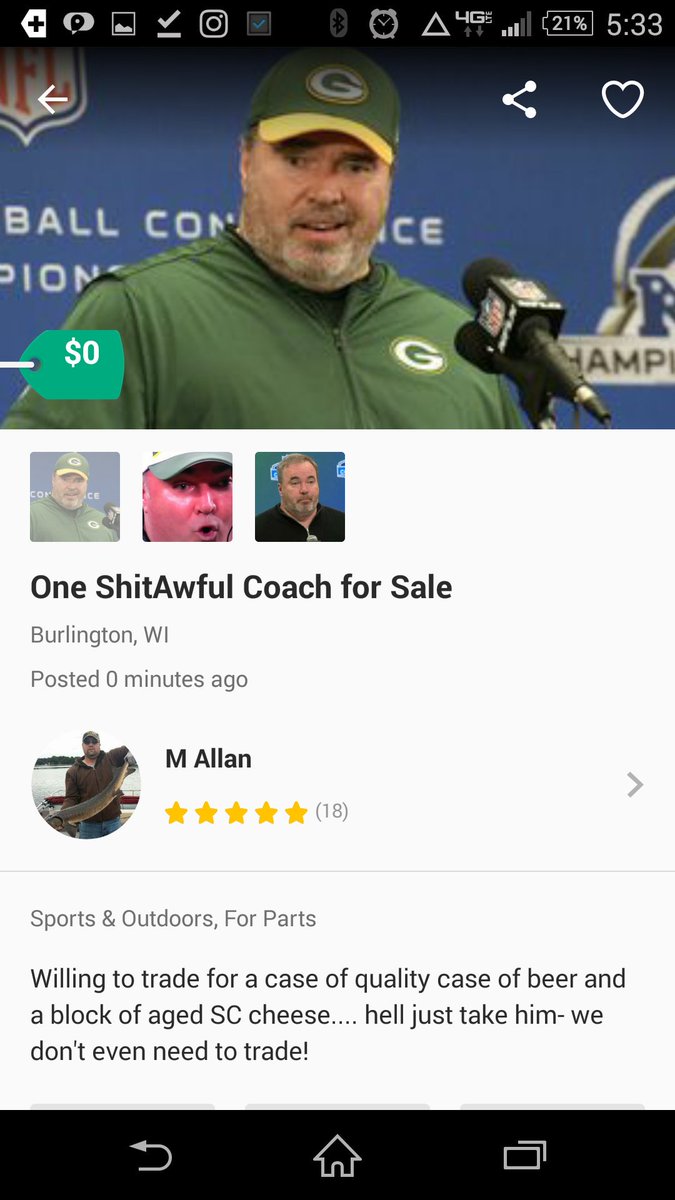Image resolution: width=675 pixels, height=1200 pixels.
Task: Select the first photo thumbnail
Action: pos(75,497)
